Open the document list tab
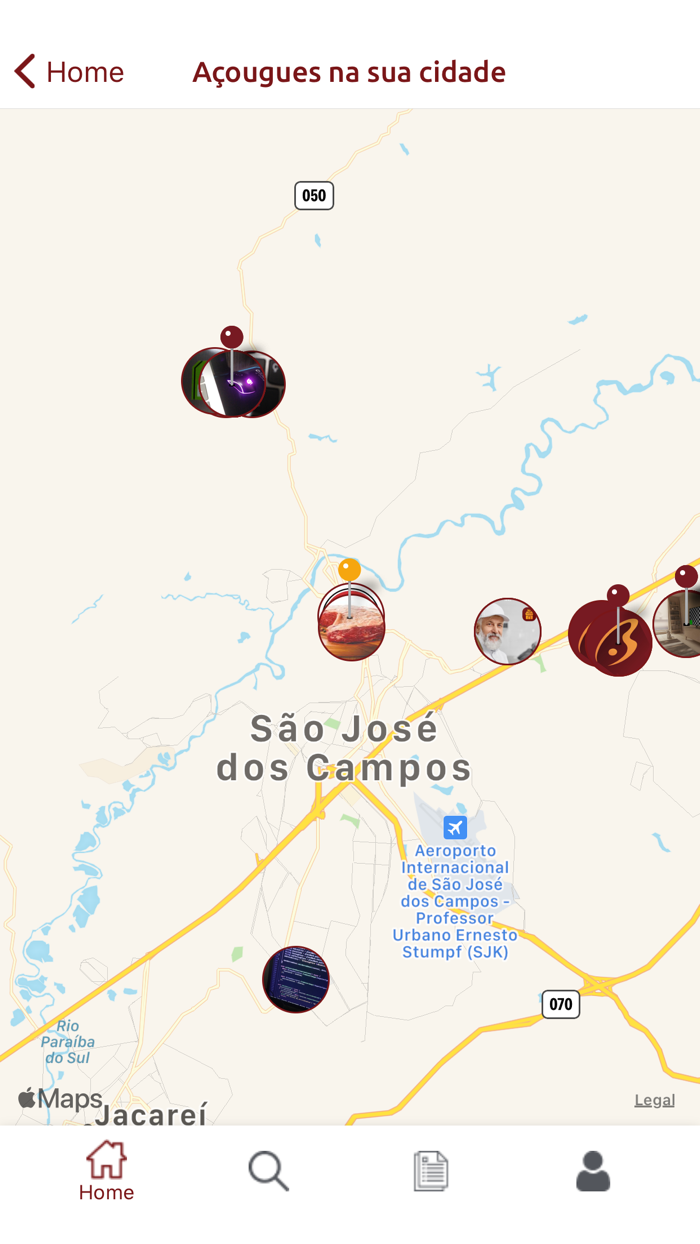The height and width of the screenshot is (1244, 700). pos(431,1171)
